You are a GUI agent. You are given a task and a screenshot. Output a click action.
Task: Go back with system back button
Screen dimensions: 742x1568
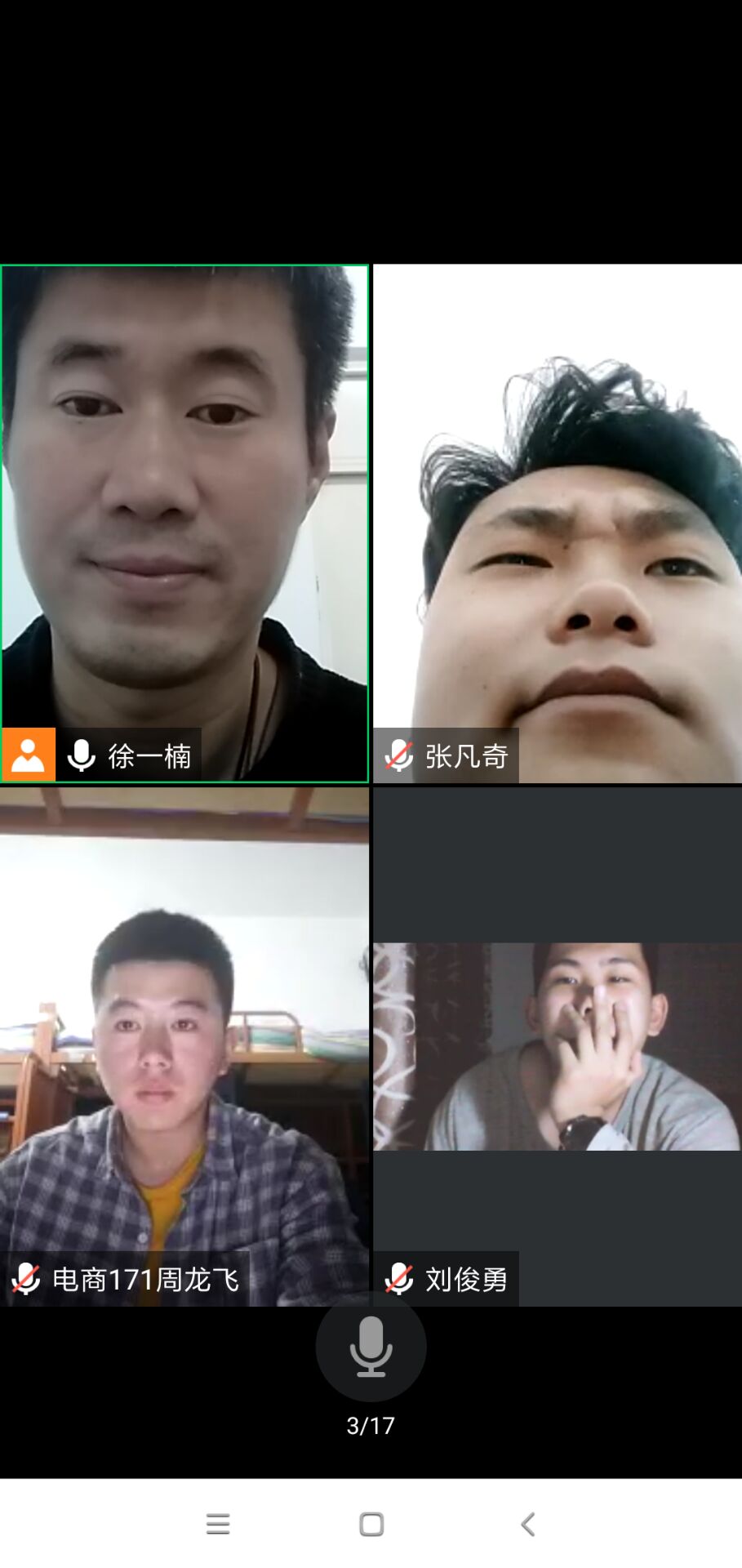(528, 1524)
